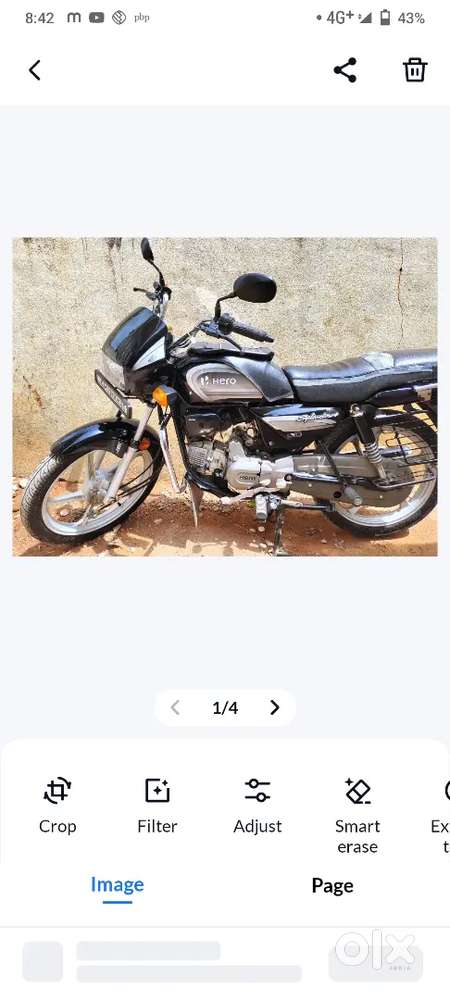The image size is (450, 1000).
Task: Go to the next page of 1/4
Action: pyautogui.click(x=275, y=707)
